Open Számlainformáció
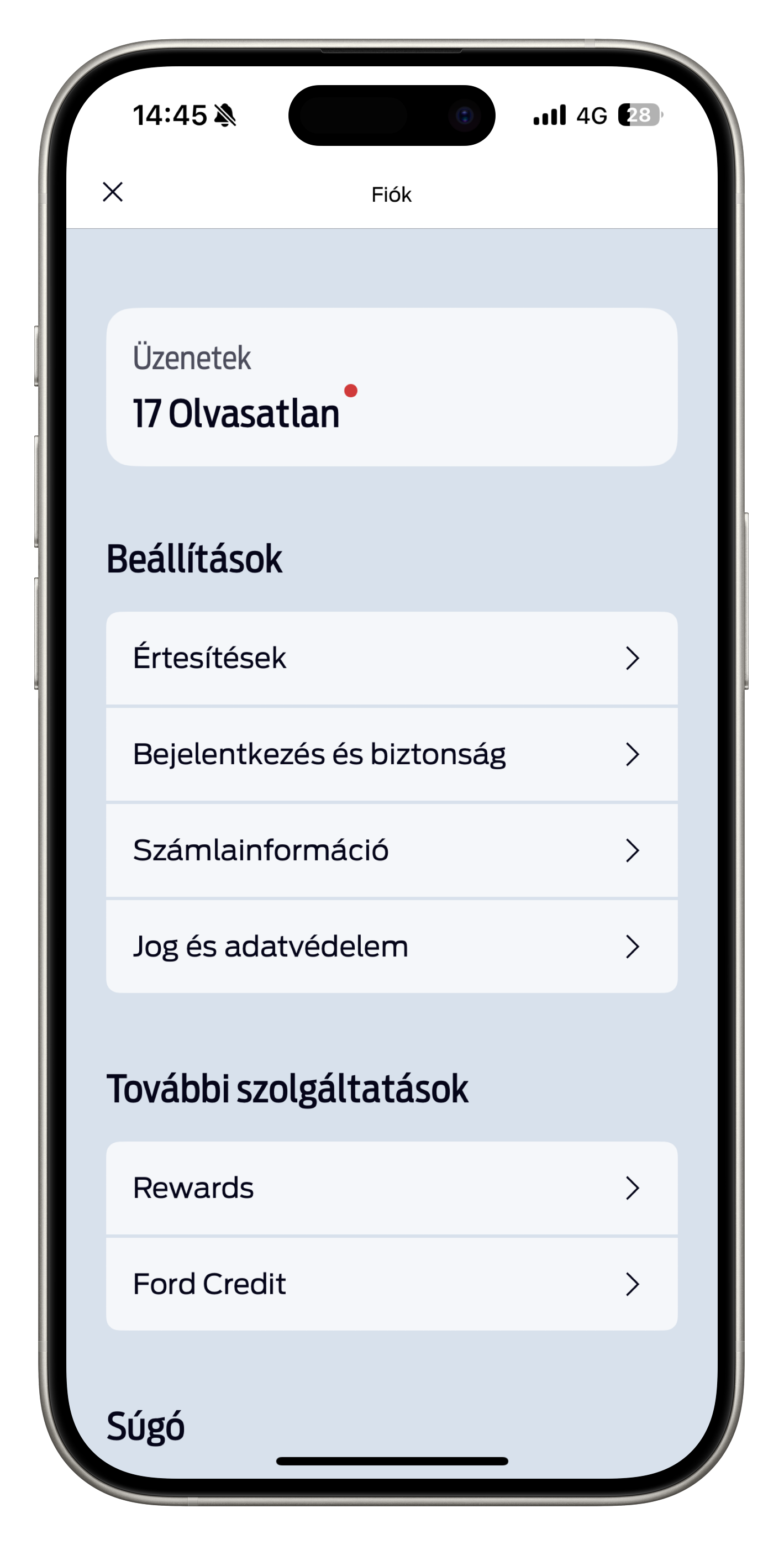The image size is (784, 1545). coord(392,850)
